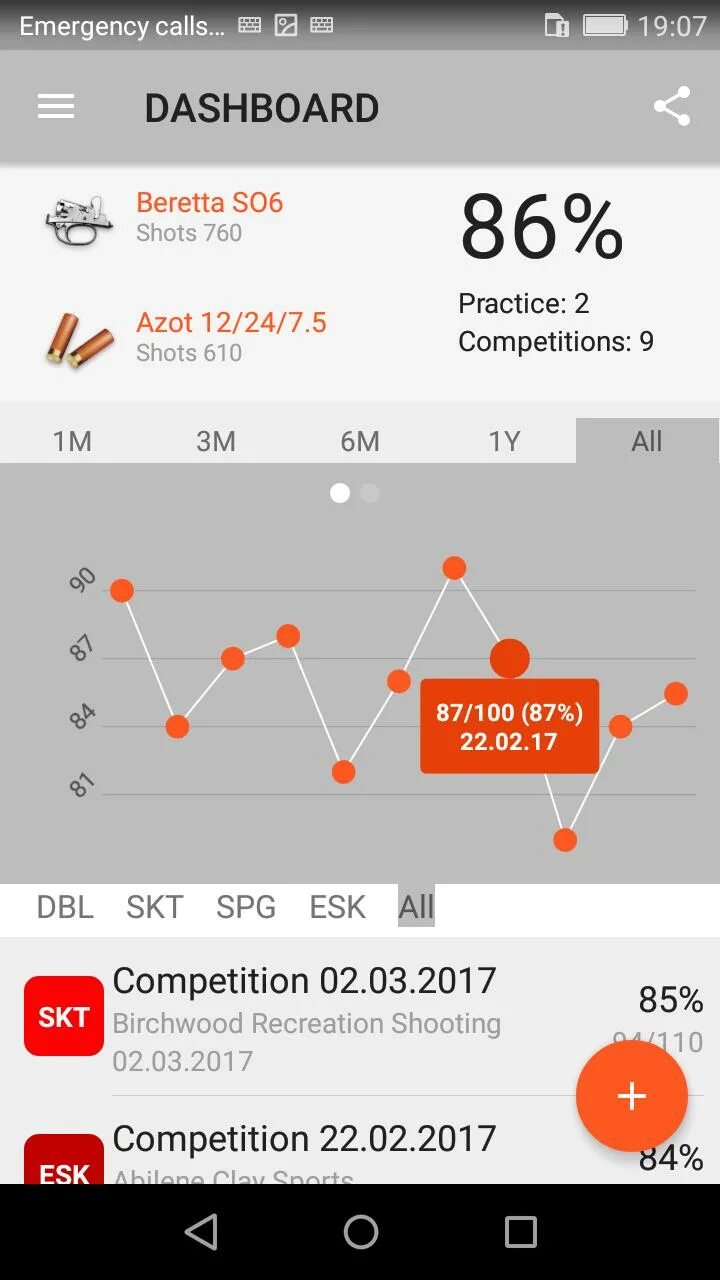Select the 6M time range
Screen dimensions: 720x1280
pyautogui.click(x=360, y=441)
